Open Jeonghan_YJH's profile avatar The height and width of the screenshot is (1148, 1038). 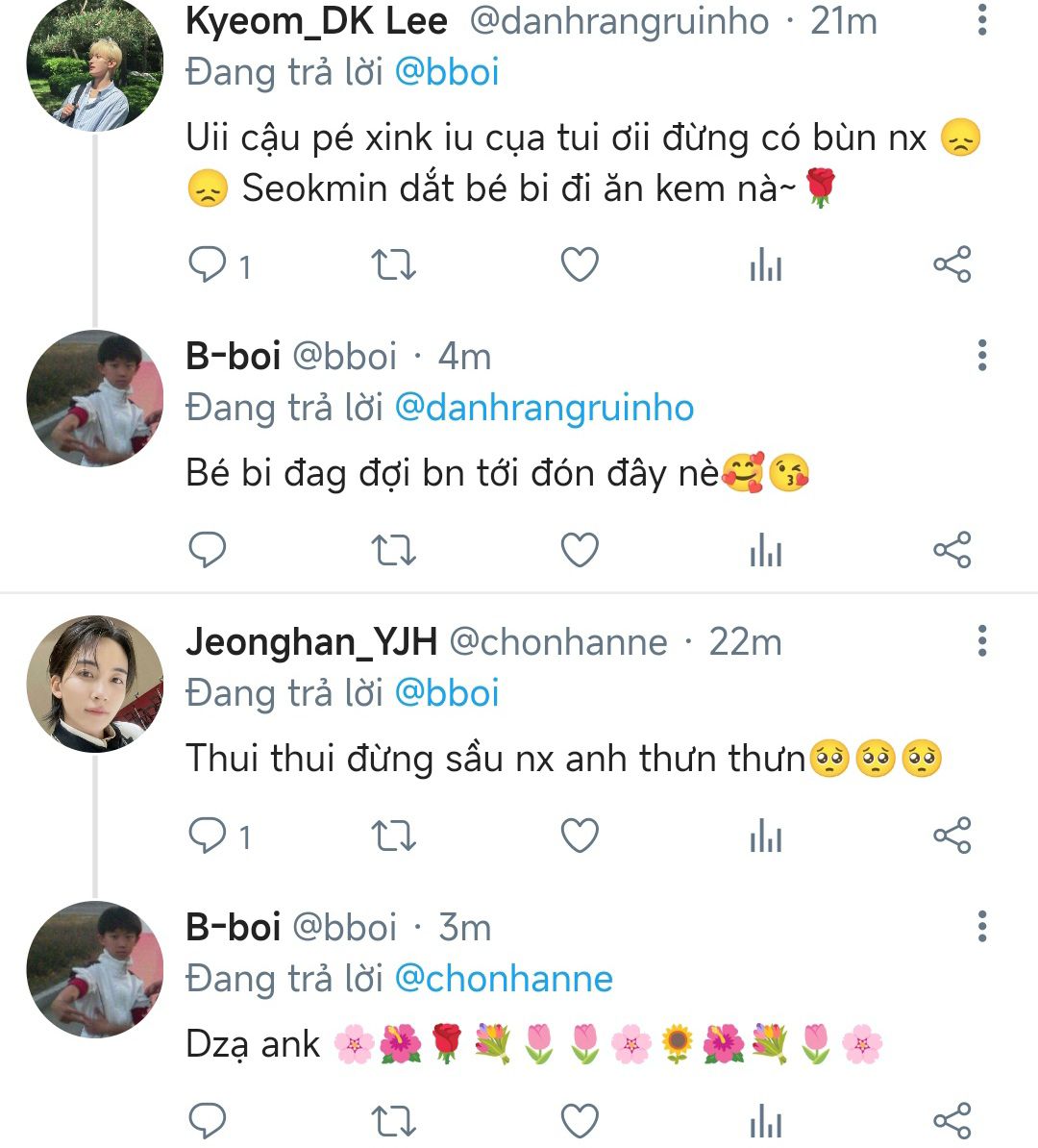click(94, 684)
